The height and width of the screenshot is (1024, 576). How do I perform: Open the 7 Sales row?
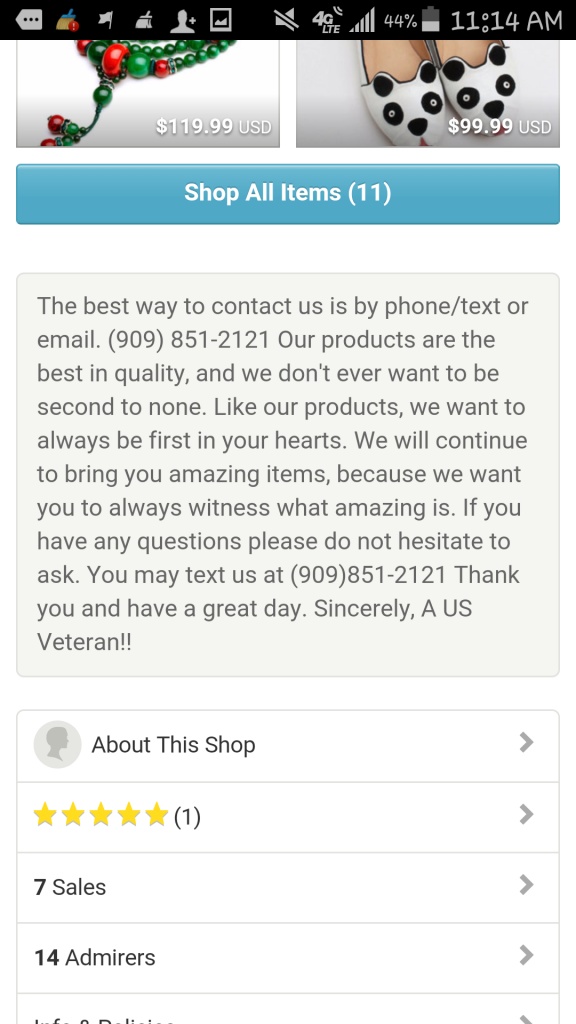tap(288, 887)
